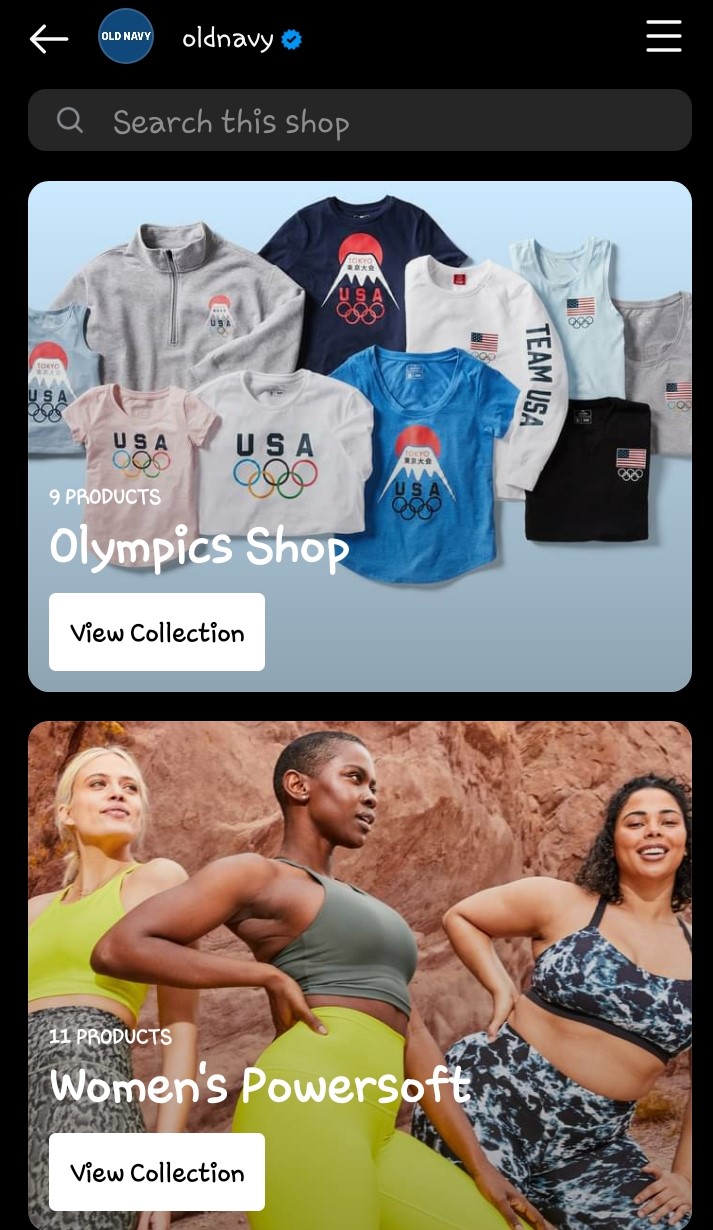View Collection for Women's Powersoft
Screen dimensions: 713x1230
(x=157, y=1172)
